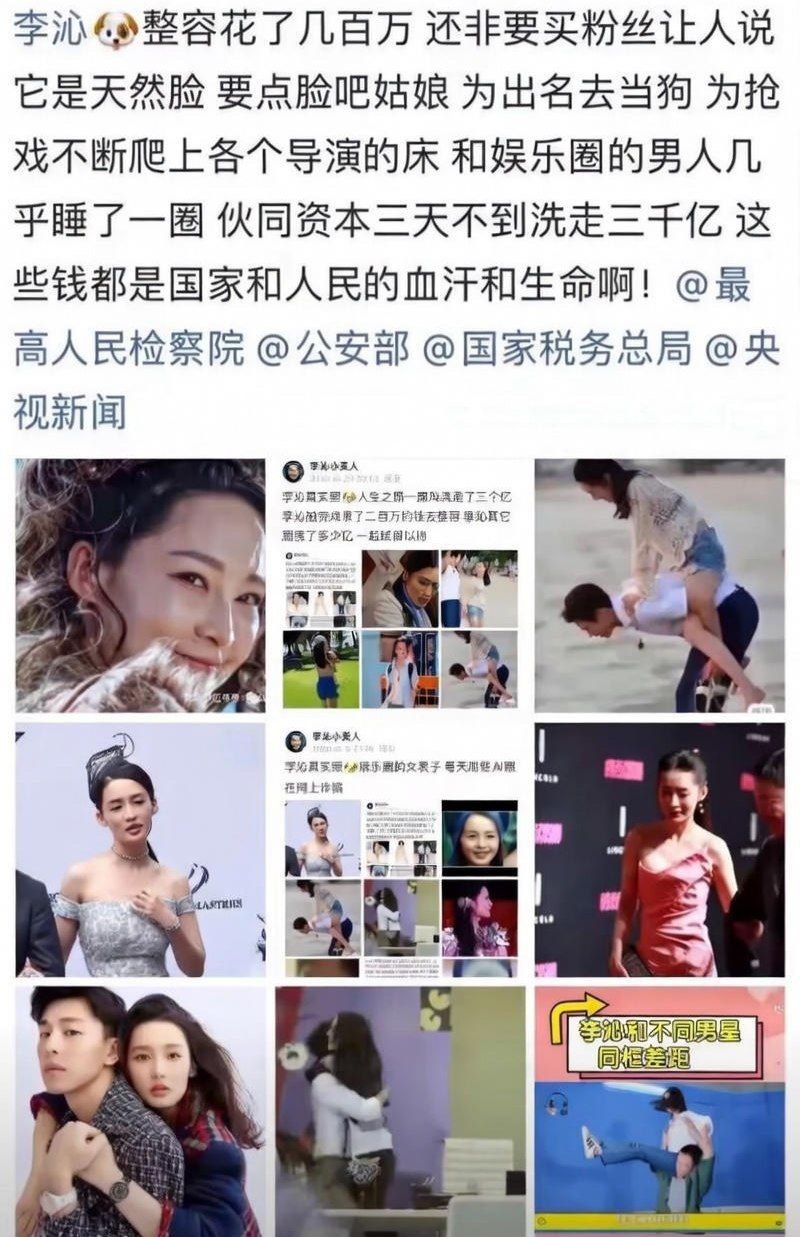This screenshot has height=1237, width=800.
Task: View the couple in plaid jackets photo
Action: pos(140,1112)
